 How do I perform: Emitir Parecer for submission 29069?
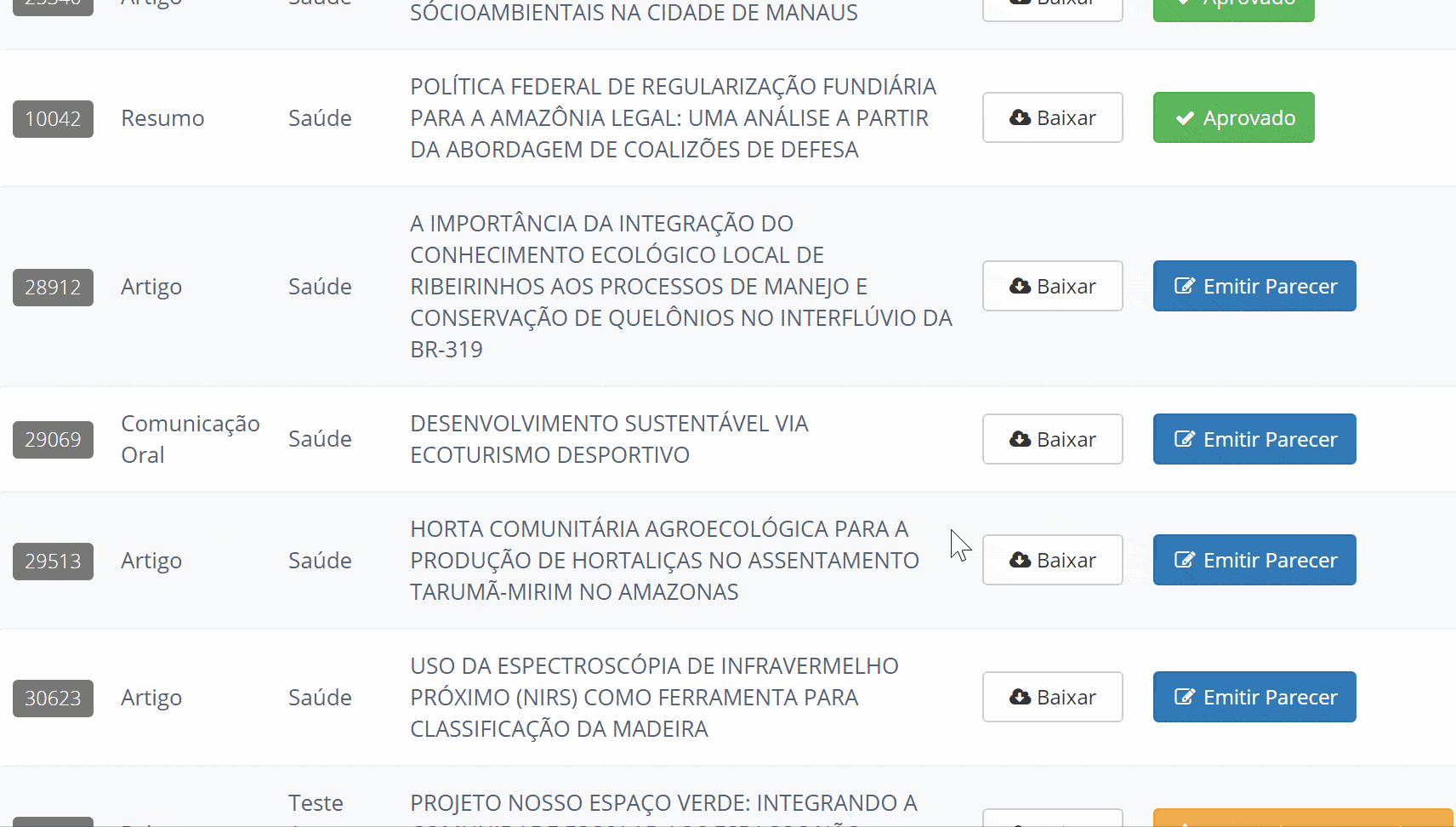pyautogui.click(x=1254, y=439)
